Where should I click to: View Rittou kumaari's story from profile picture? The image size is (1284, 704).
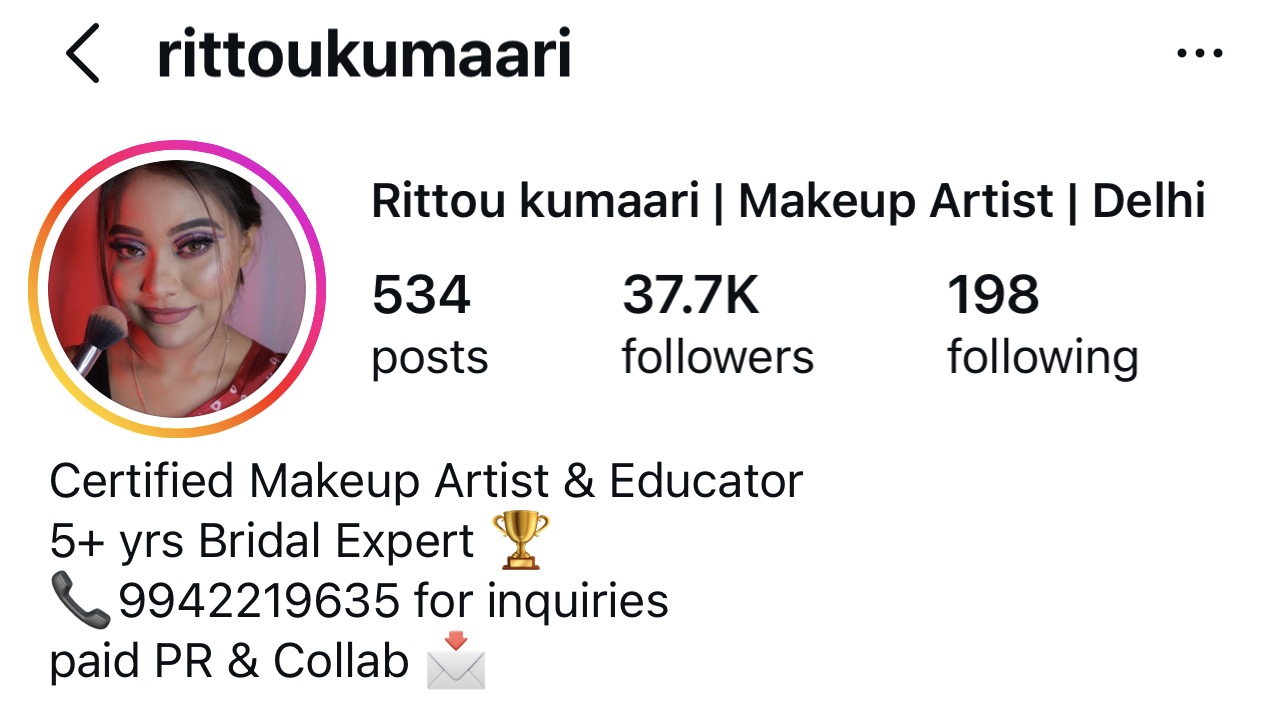coord(177,288)
